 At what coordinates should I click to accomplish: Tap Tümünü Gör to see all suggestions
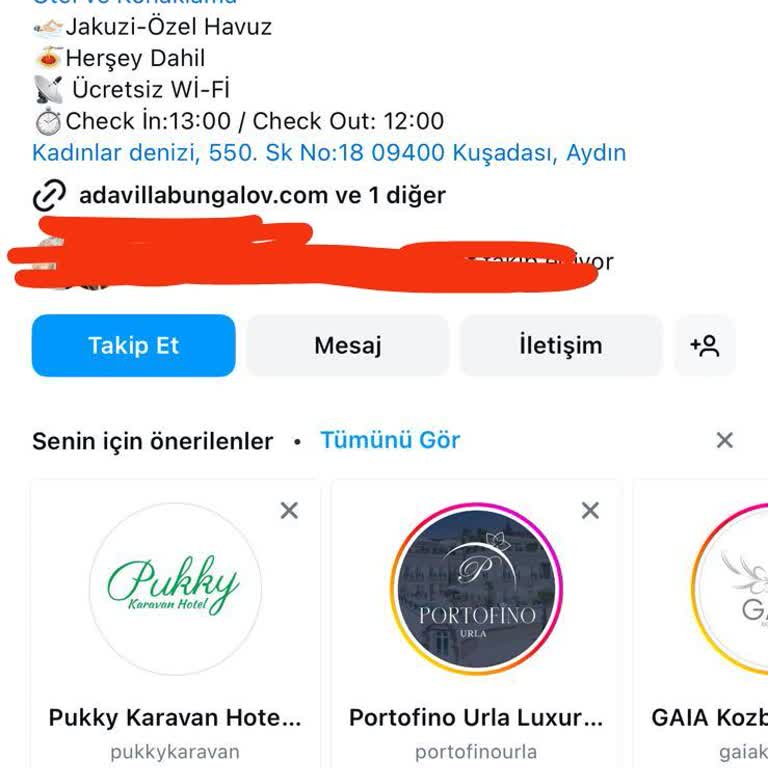(390, 440)
